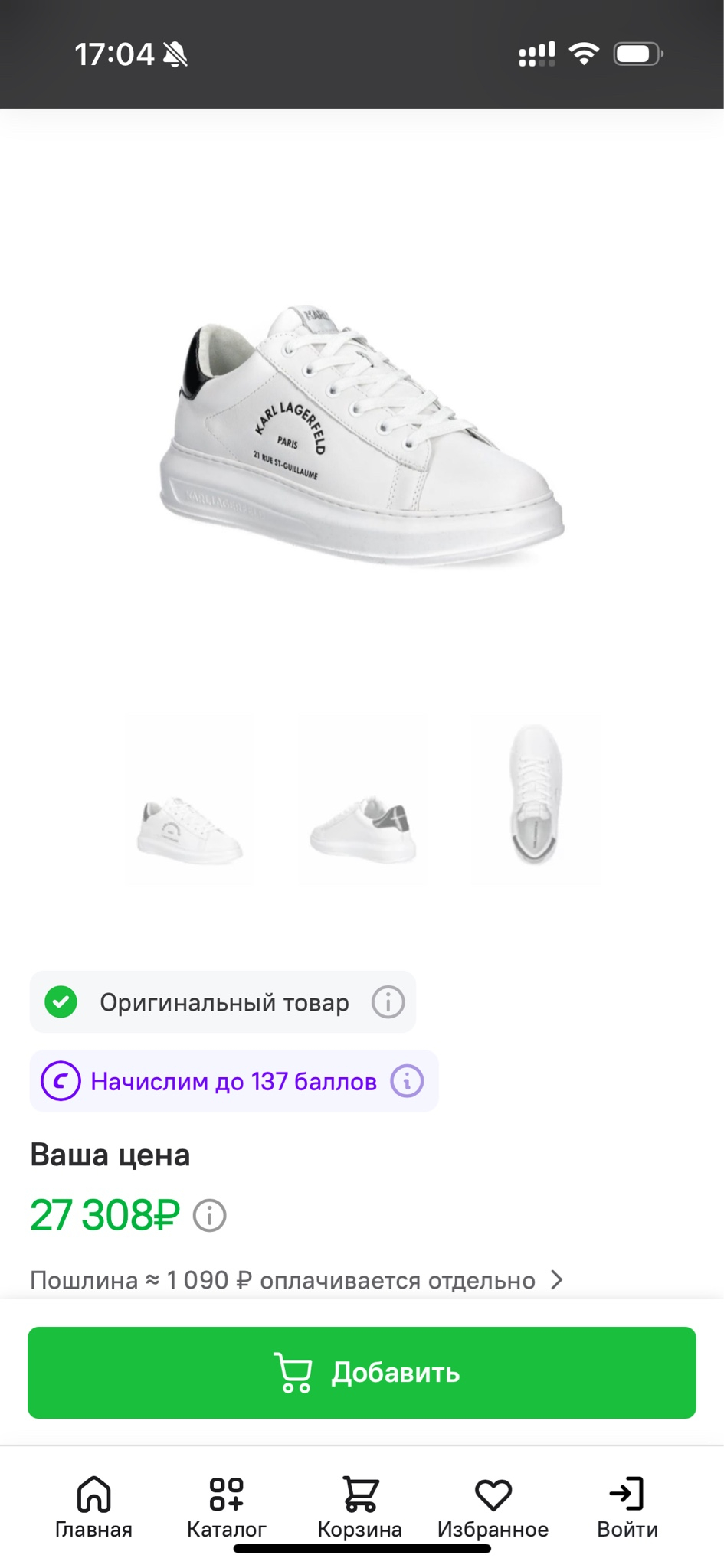Open info icon beside Начислим до 137 баллов
724x1568 pixels.
pyautogui.click(x=407, y=1081)
